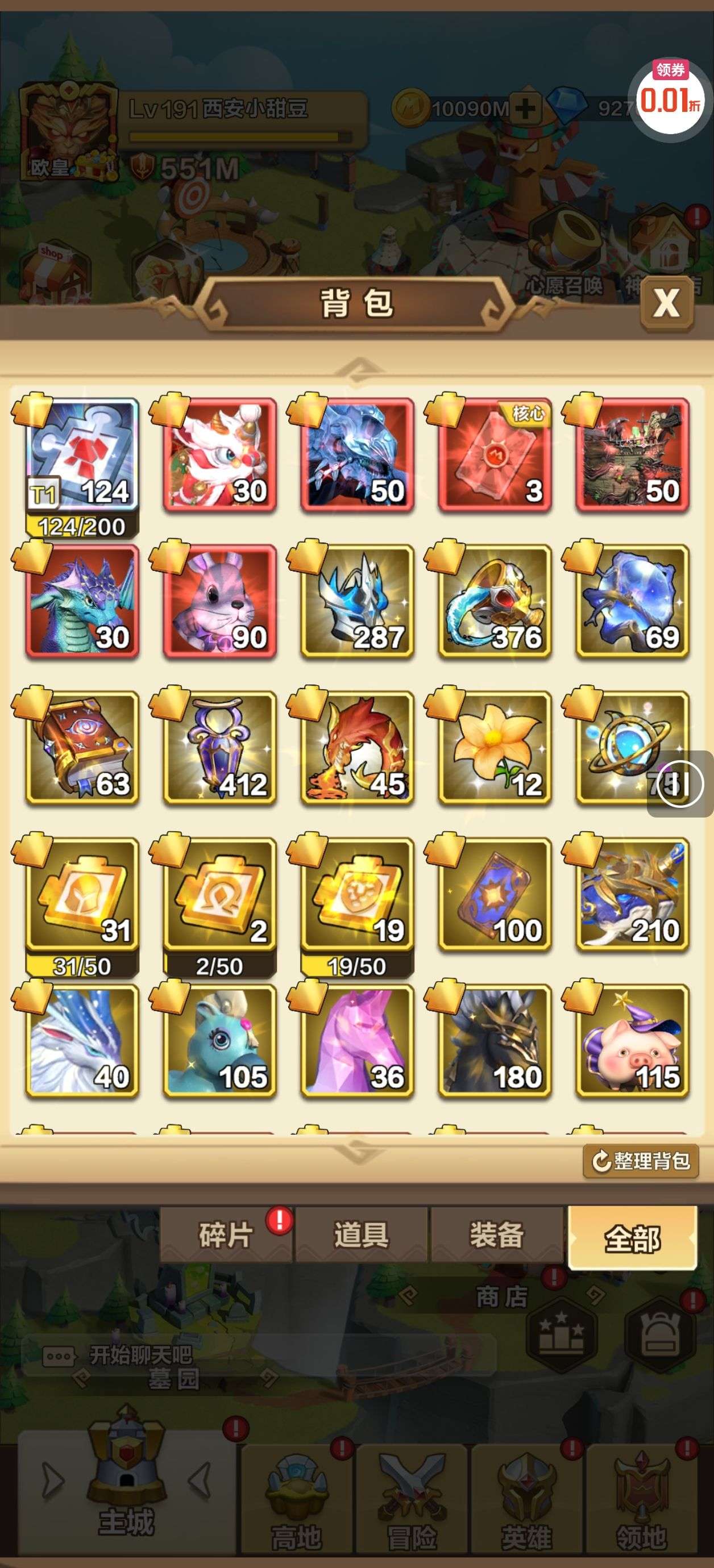Switch to the 装备 tab

click(x=496, y=1235)
